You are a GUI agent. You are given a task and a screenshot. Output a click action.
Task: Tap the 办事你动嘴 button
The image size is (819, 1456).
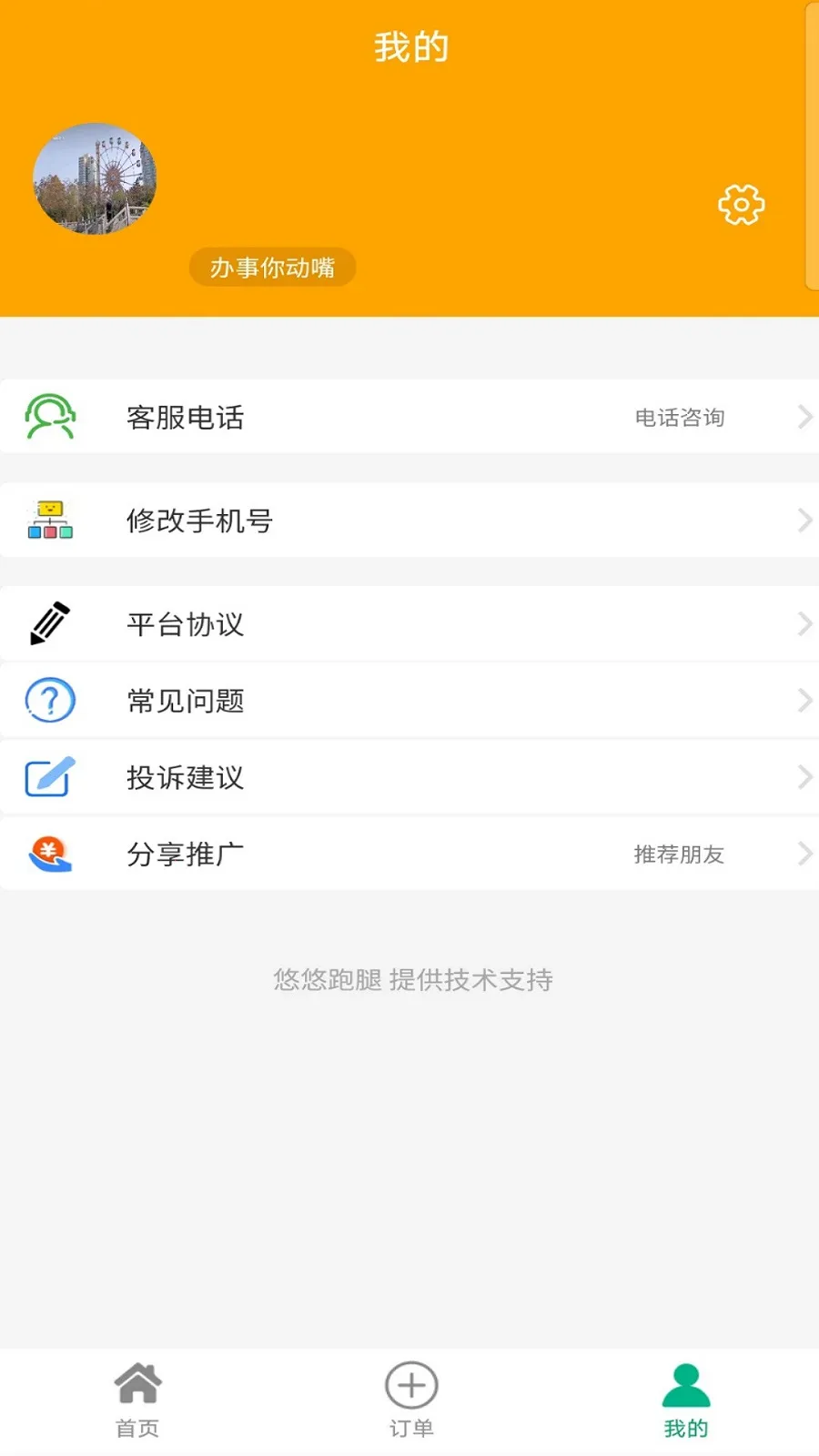coord(271,267)
